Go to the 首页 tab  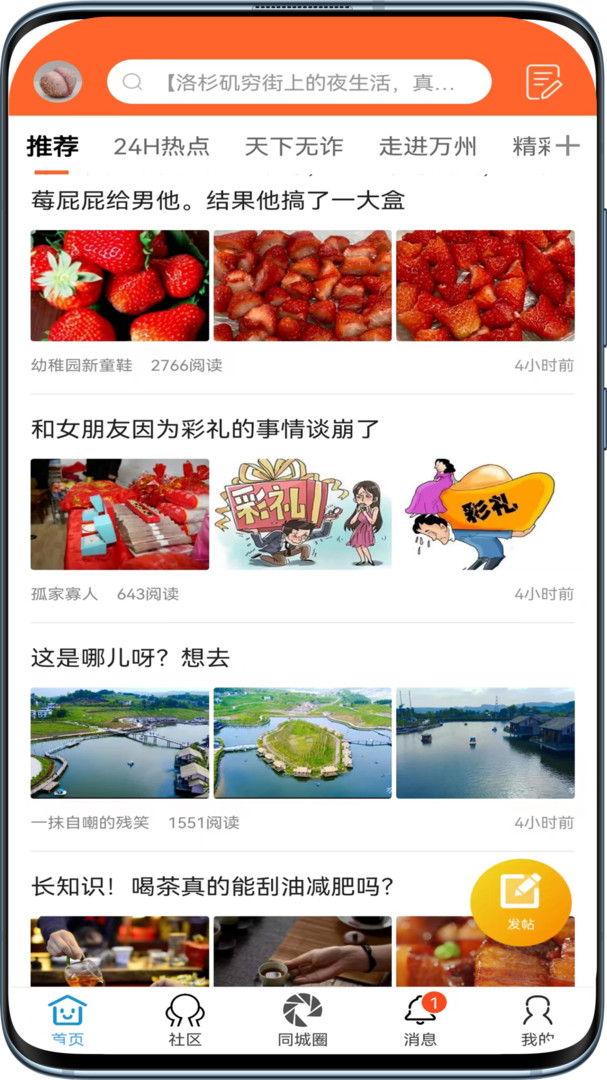[68, 1020]
